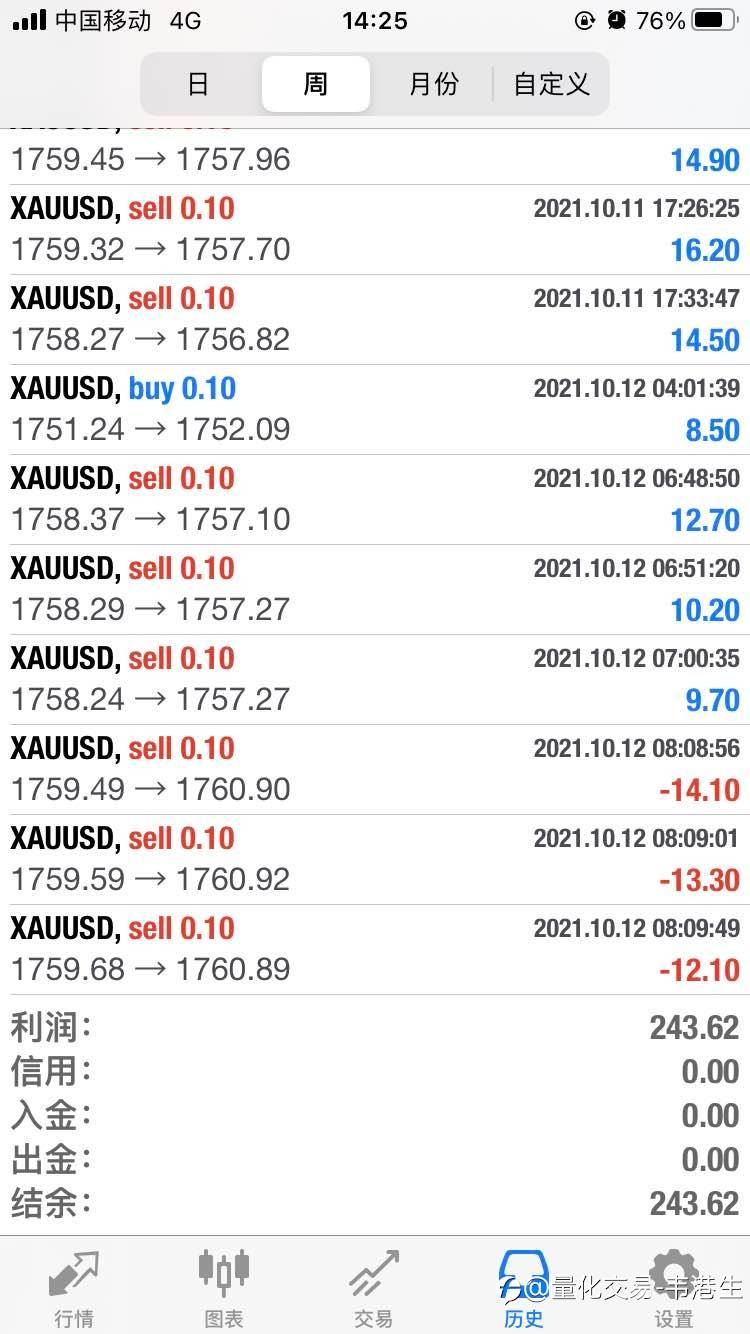View the sell trade with 9.70 profit
The height and width of the screenshot is (1334, 750).
(x=375, y=680)
